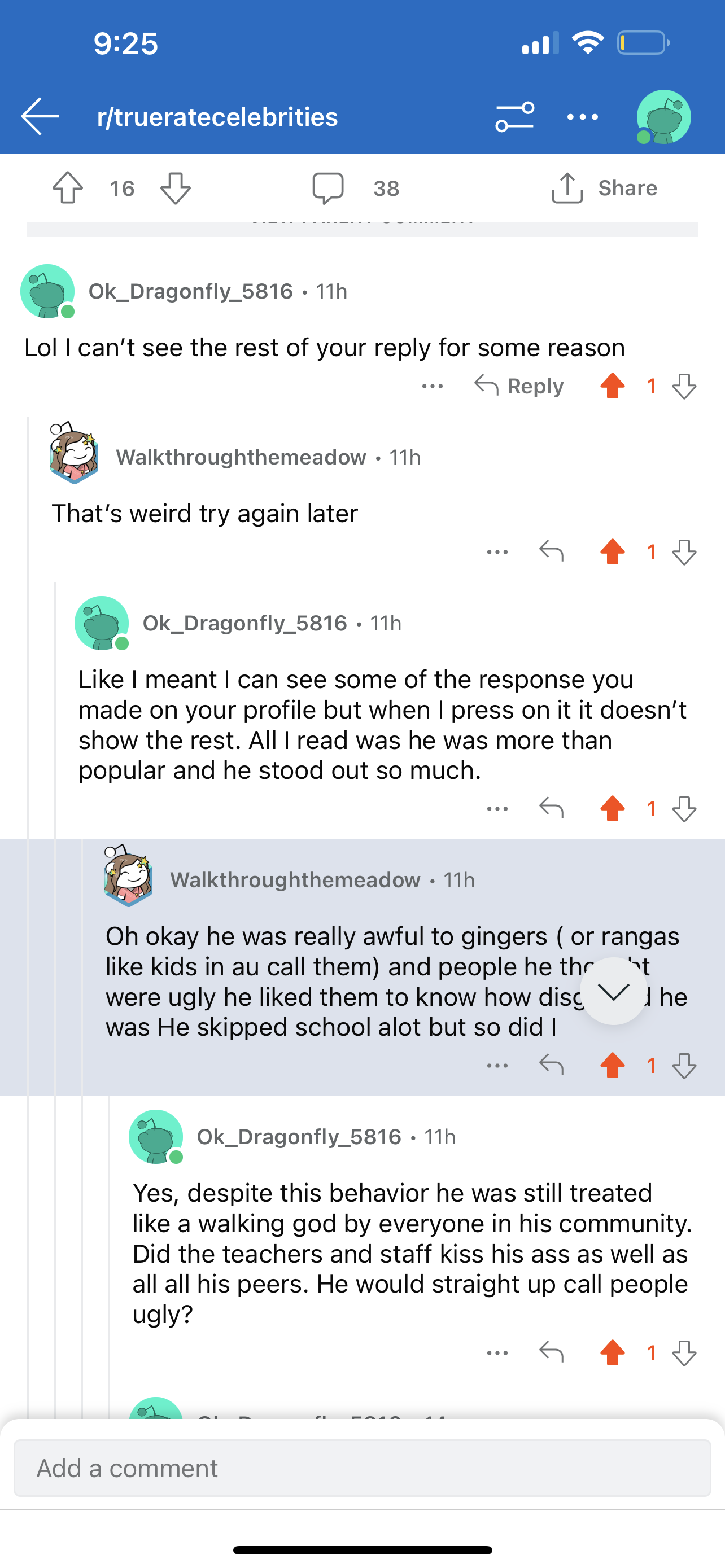The image size is (725, 1568).
Task: Downvote the "Yes, despite this behavior" comment
Action: click(684, 1353)
